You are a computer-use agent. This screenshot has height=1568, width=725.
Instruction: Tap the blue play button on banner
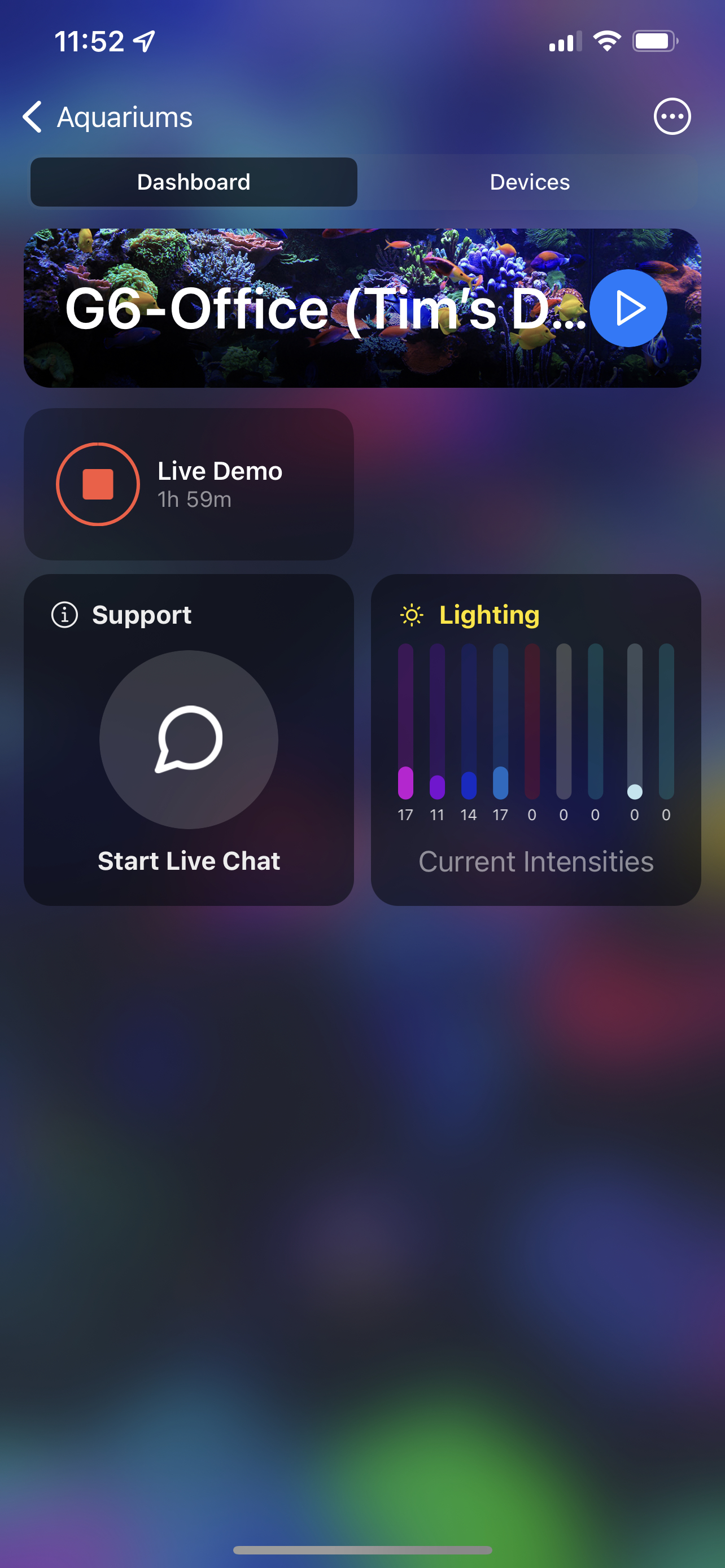[628, 308]
